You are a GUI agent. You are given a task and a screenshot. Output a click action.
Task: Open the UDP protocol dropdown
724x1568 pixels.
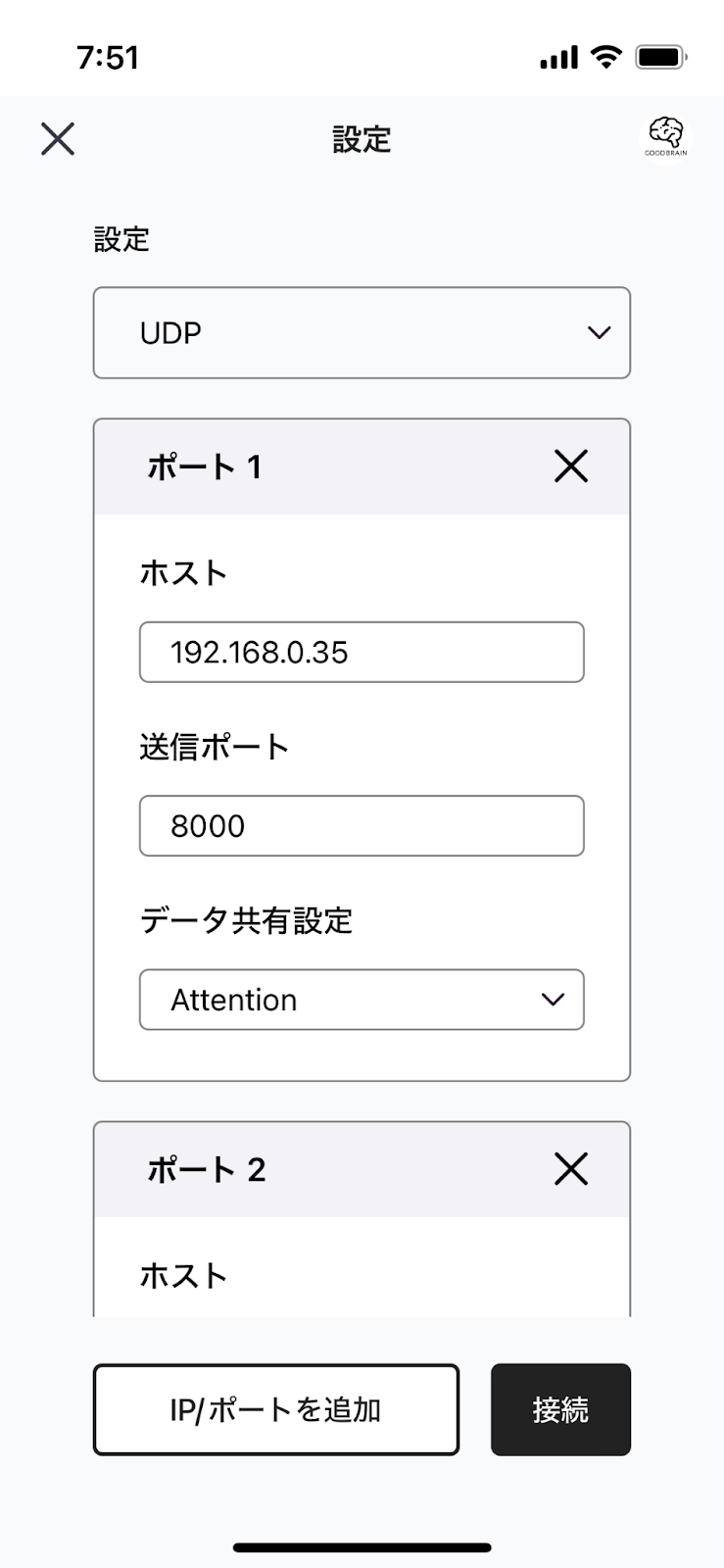coord(362,333)
